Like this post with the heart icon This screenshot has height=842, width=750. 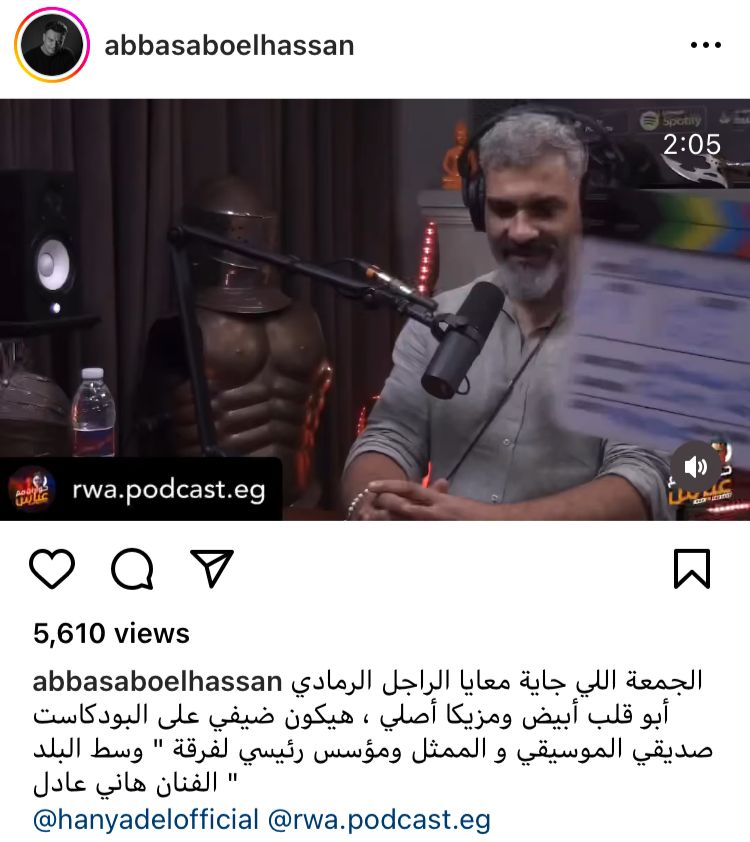52,569
